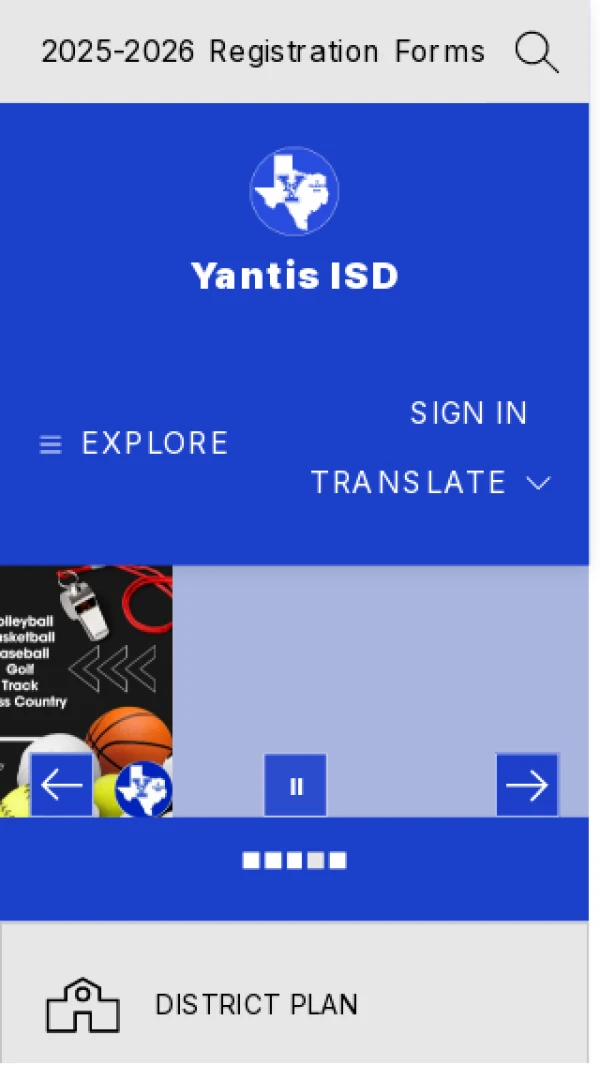The width and height of the screenshot is (600, 1065).
Task: Open the search magnifier icon
Action: tap(537, 51)
